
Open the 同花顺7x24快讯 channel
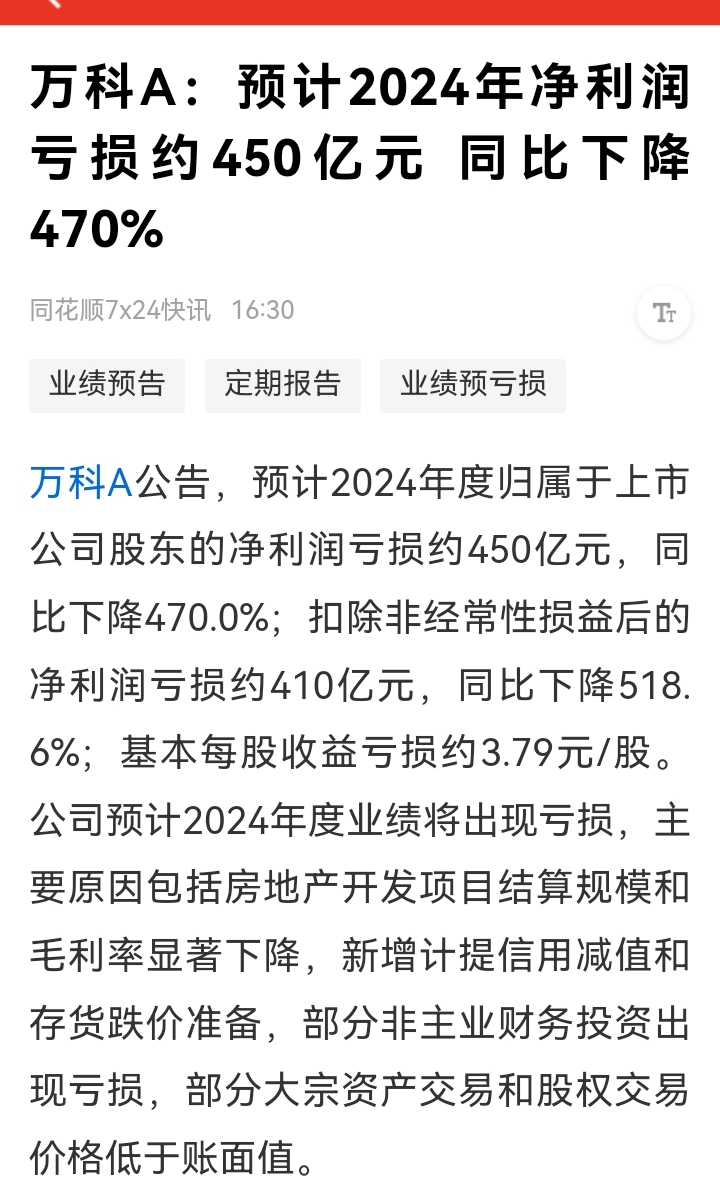pos(120,311)
